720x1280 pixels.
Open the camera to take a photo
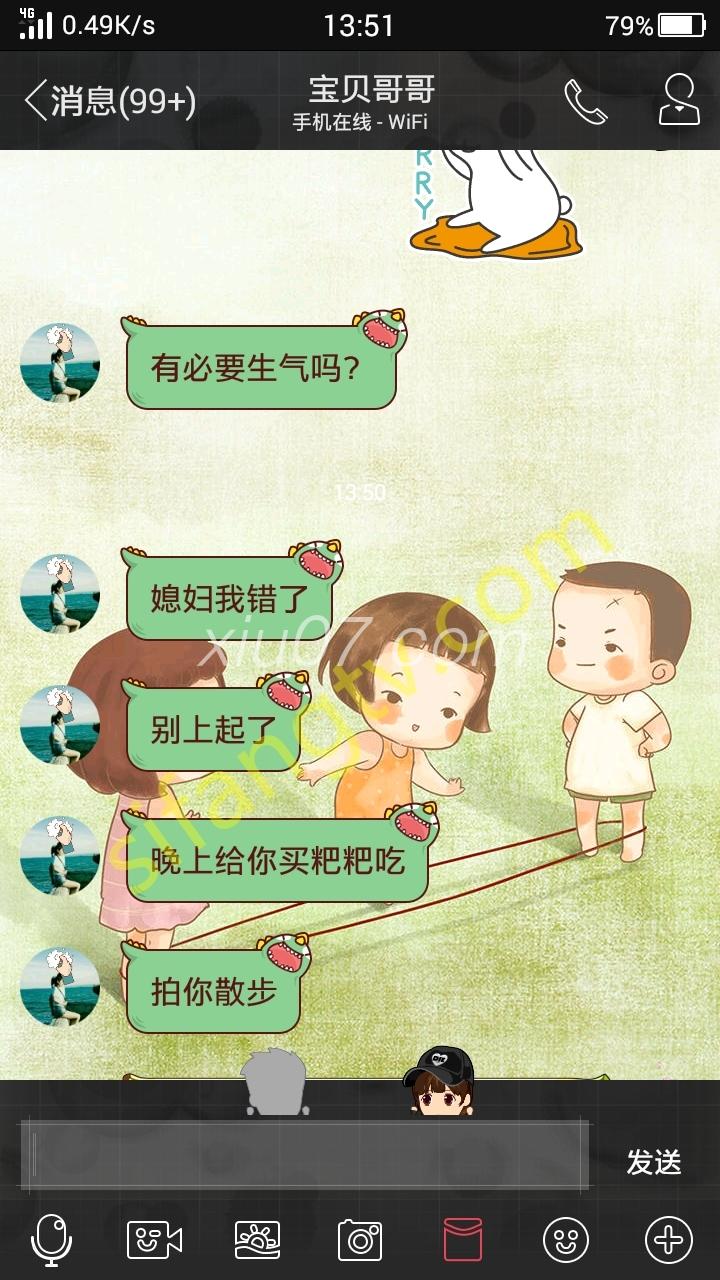(360, 1240)
